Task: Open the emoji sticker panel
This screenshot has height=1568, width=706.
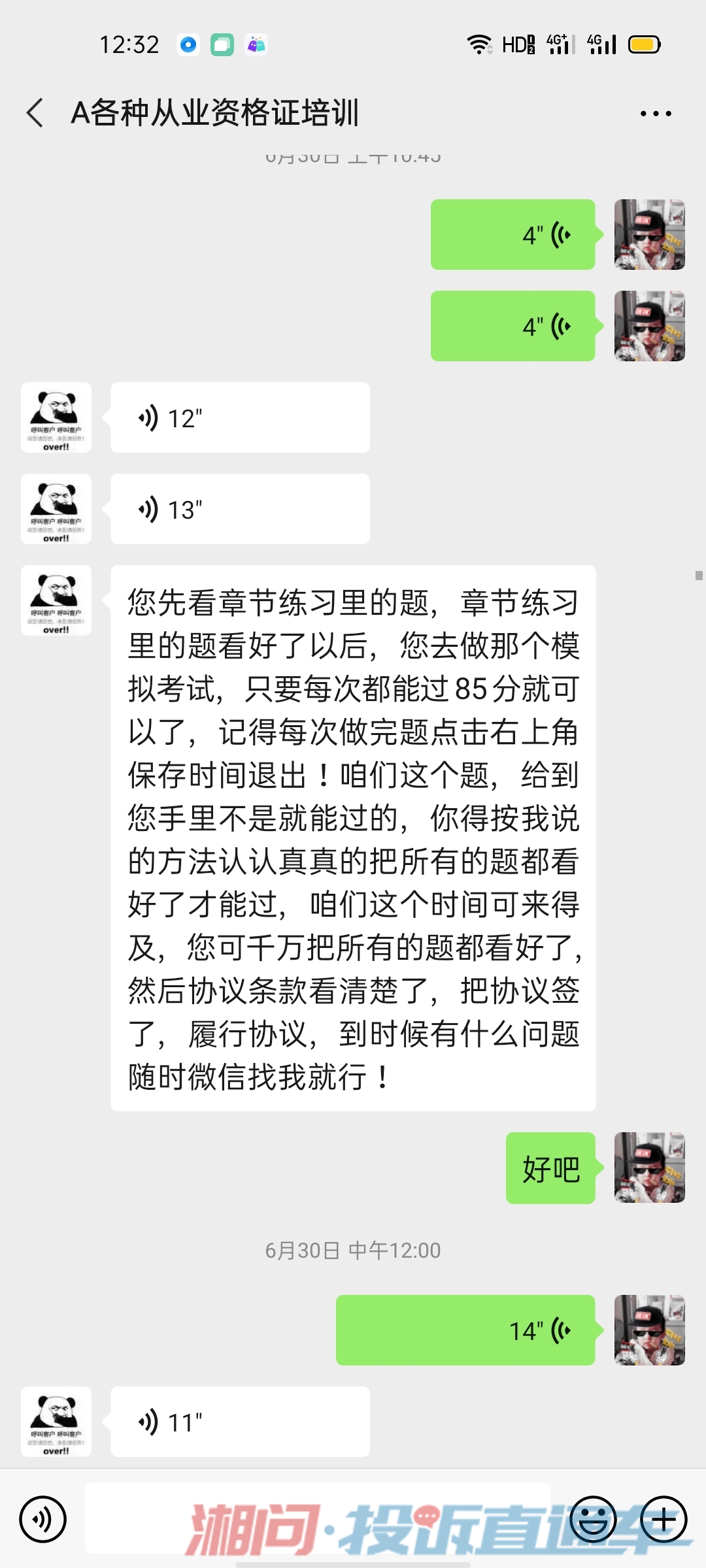Action: tap(593, 1519)
